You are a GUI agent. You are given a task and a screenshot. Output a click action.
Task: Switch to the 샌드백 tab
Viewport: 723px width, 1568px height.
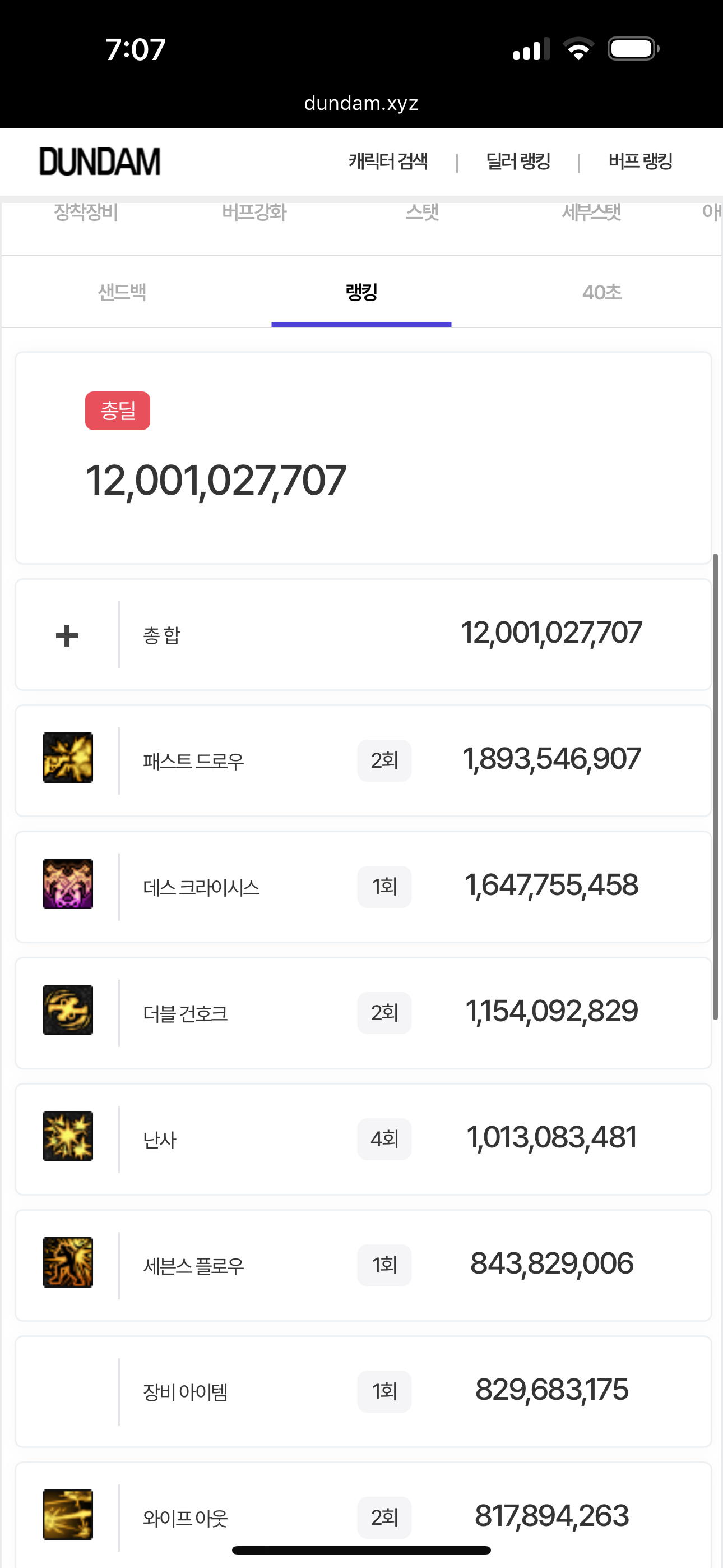[122, 292]
